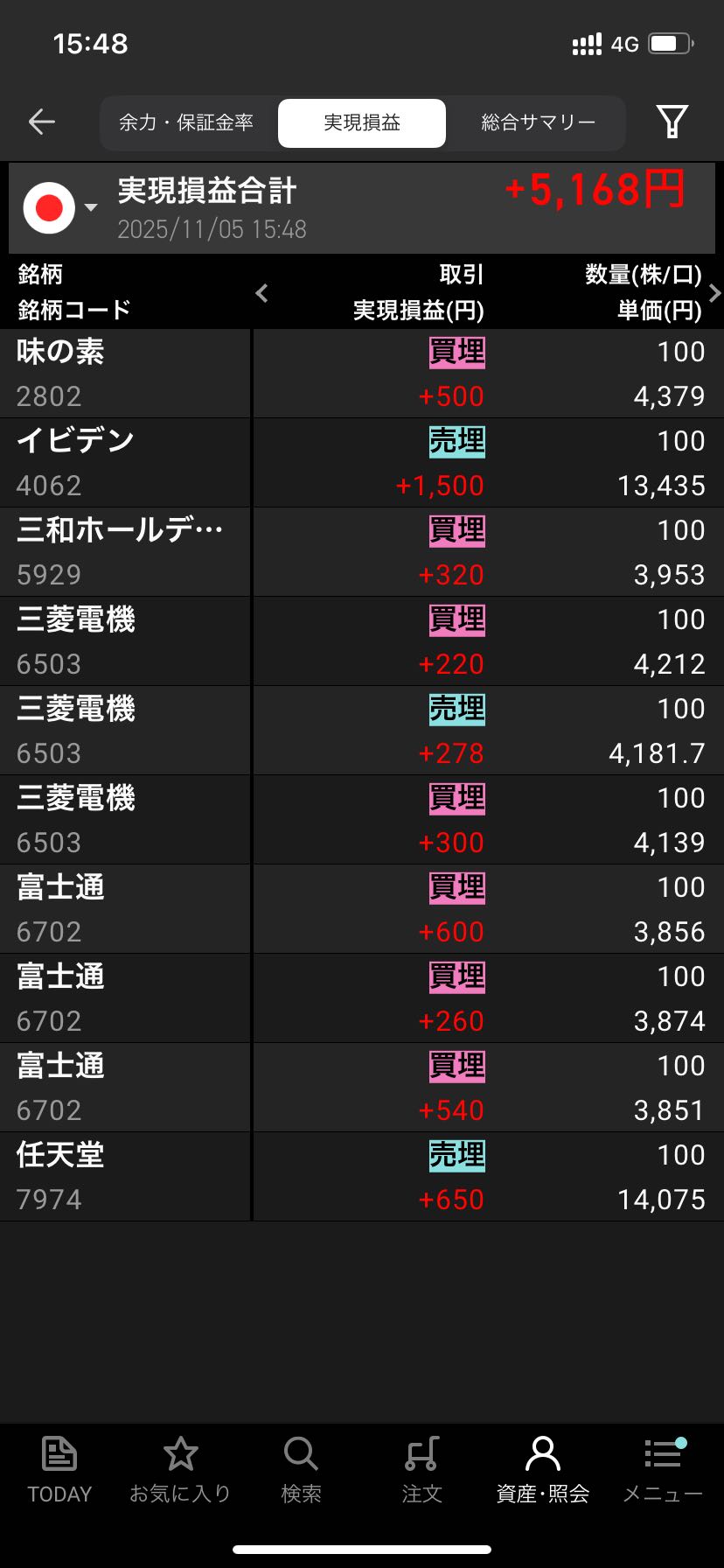Open the Japan flag market dropdown
Screen dimensions: 724x1568
point(59,208)
